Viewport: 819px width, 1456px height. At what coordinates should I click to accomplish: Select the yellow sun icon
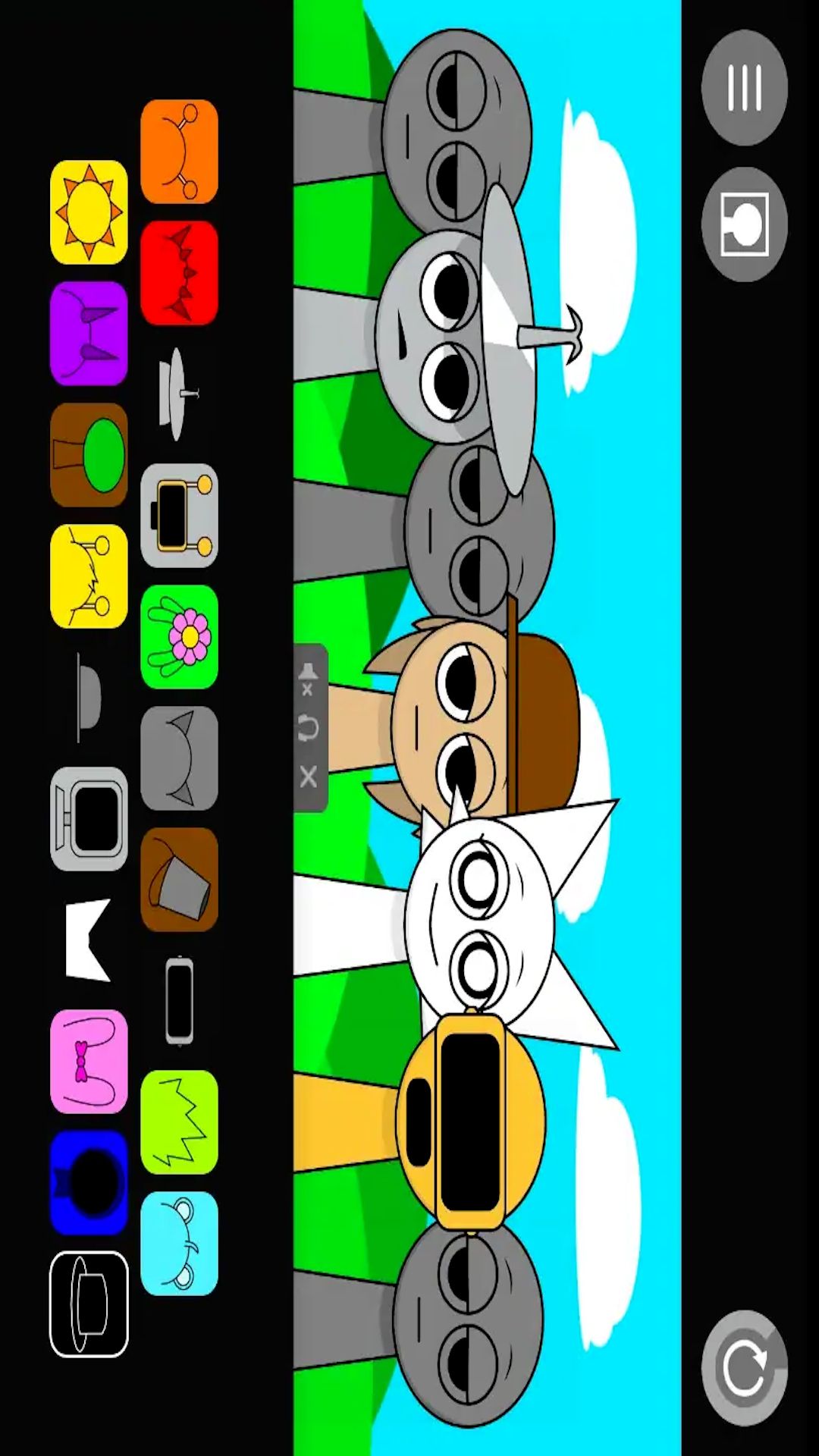[89, 212]
